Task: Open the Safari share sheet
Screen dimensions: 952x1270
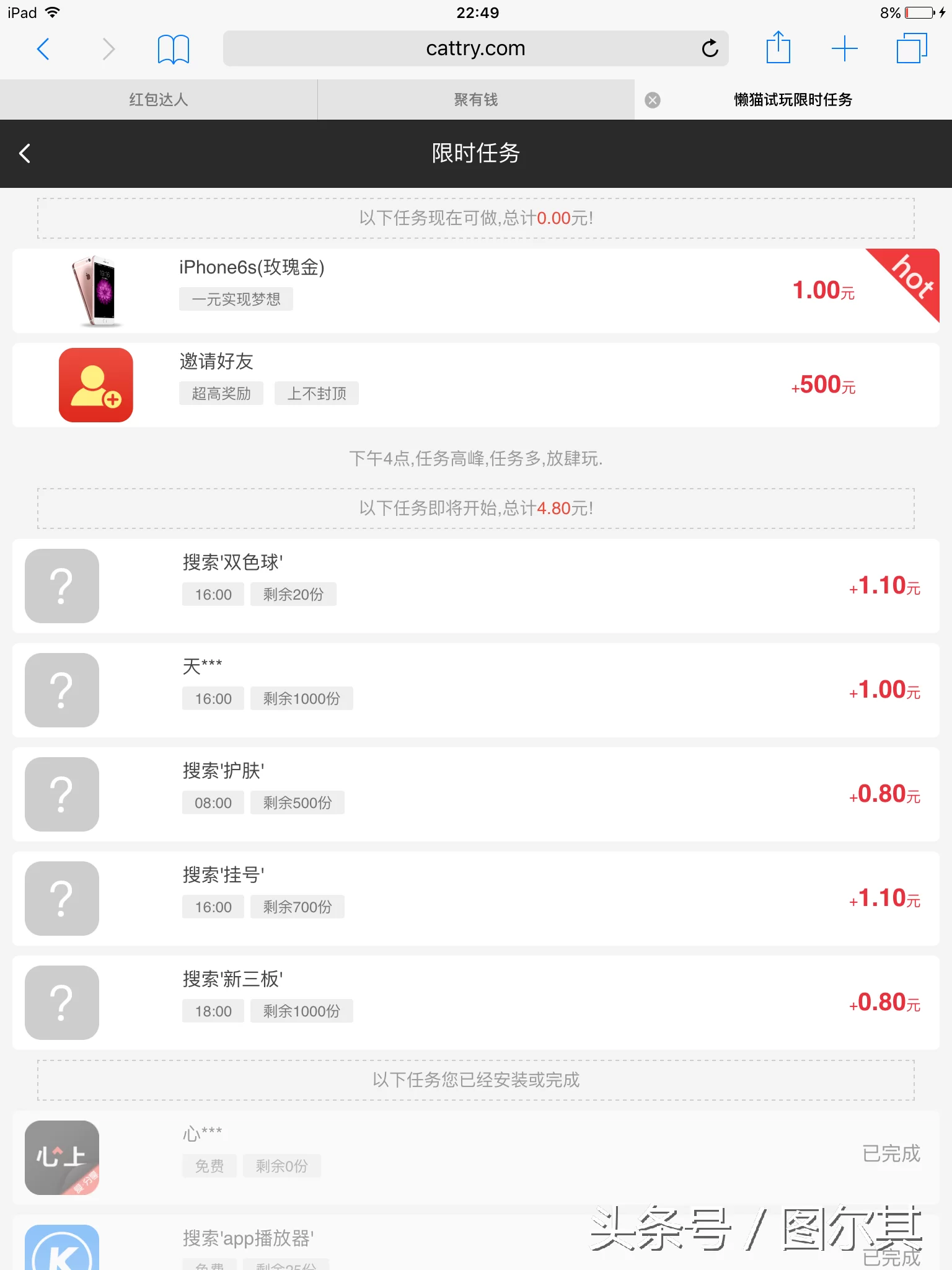Action: (778, 48)
